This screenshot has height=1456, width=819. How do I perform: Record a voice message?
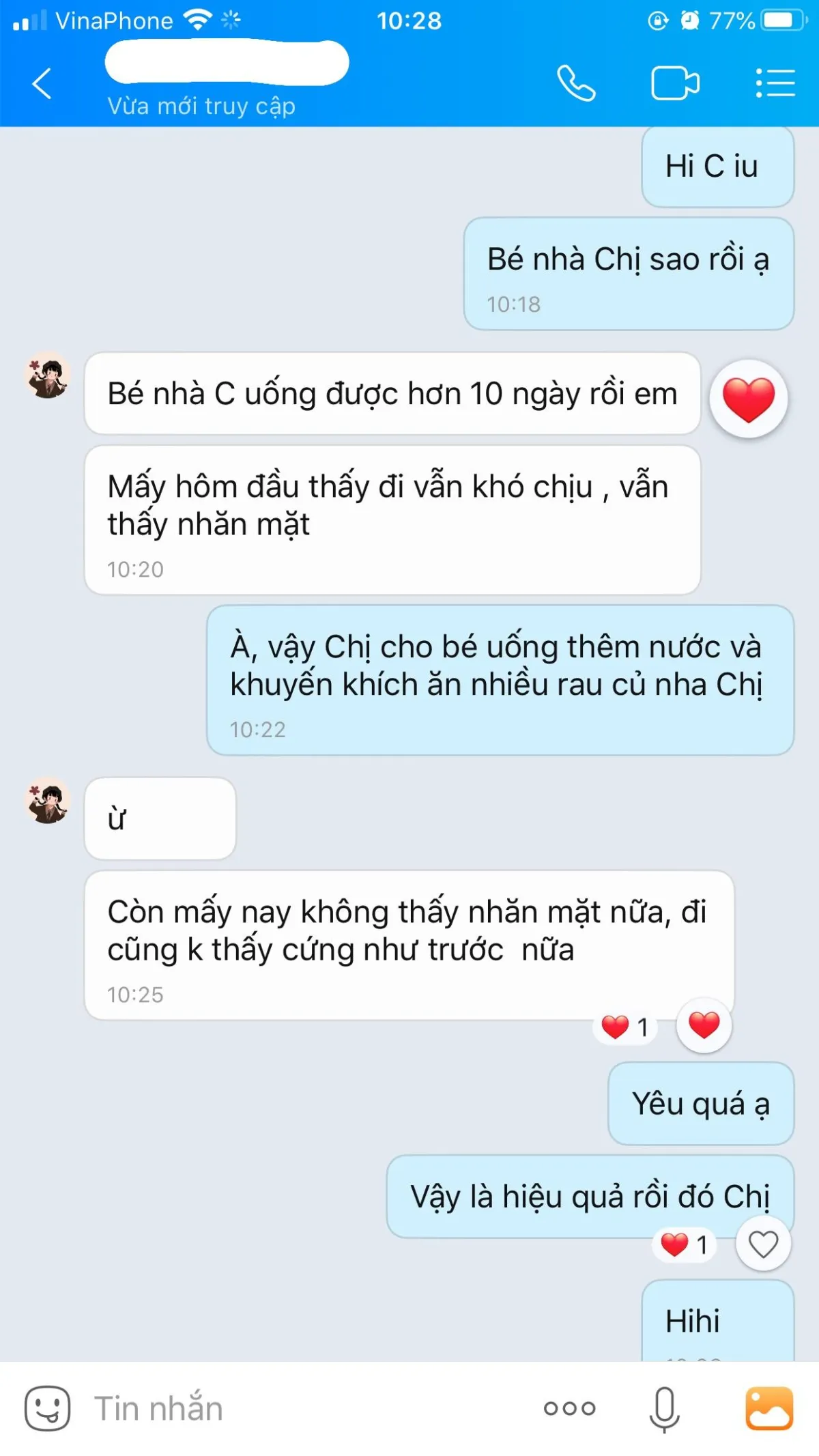tap(664, 1408)
